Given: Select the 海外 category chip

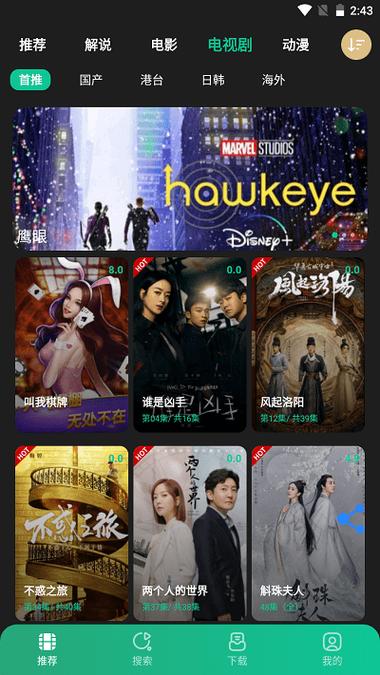Looking at the screenshot, I should pos(274,80).
